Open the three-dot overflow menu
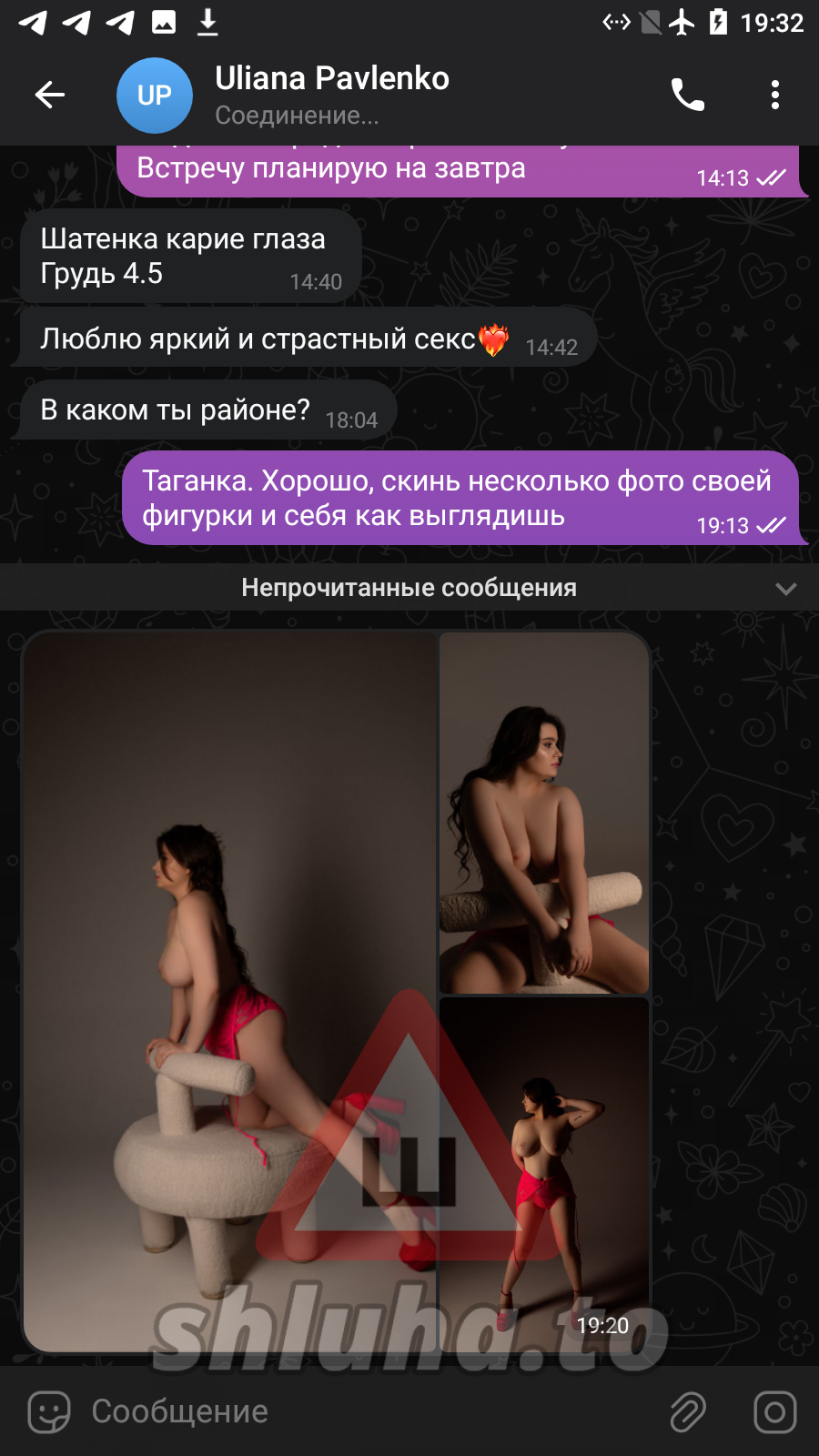 coord(774,95)
